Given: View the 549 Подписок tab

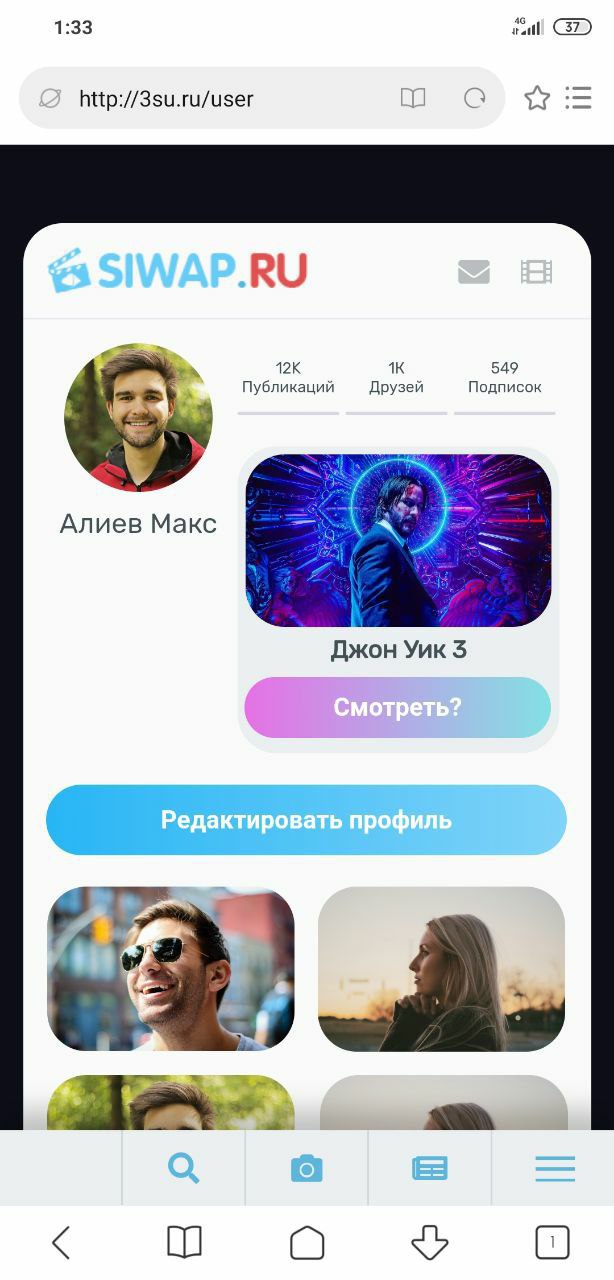Looking at the screenshot, I should point(504,378).
